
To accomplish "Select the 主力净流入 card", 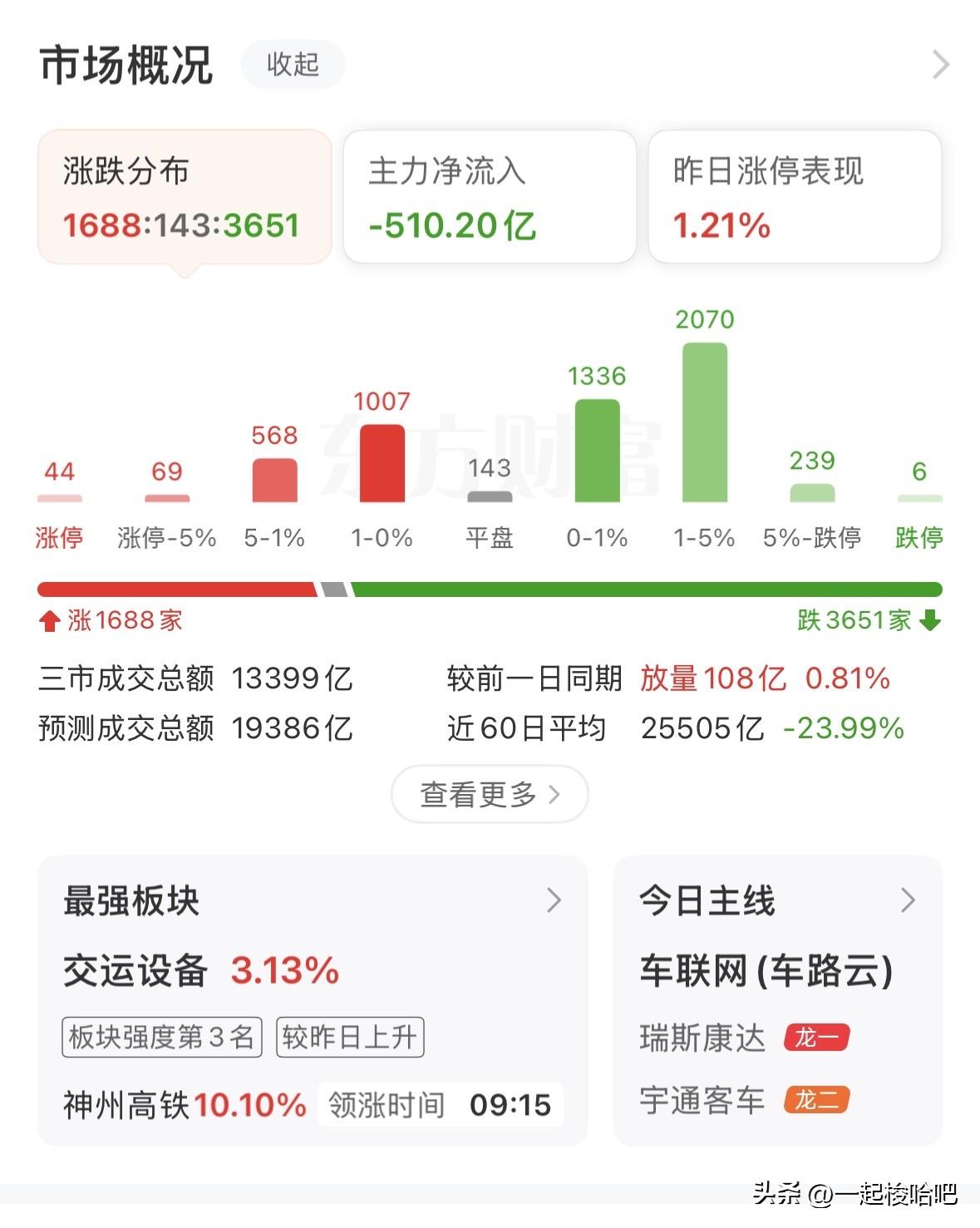I will pyautogui.click(x=489, y=196).
